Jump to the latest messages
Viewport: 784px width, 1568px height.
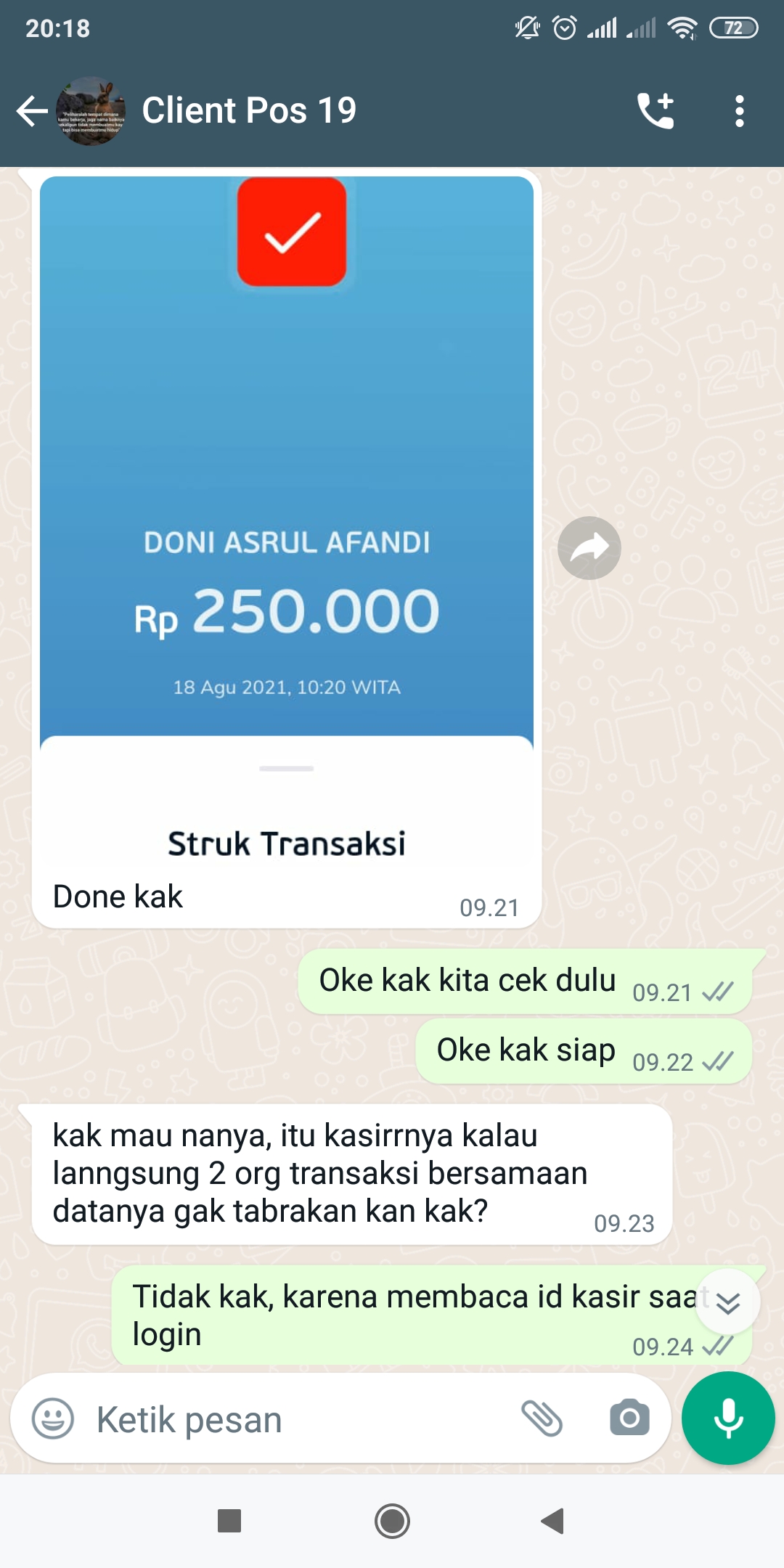(728, 1302)
